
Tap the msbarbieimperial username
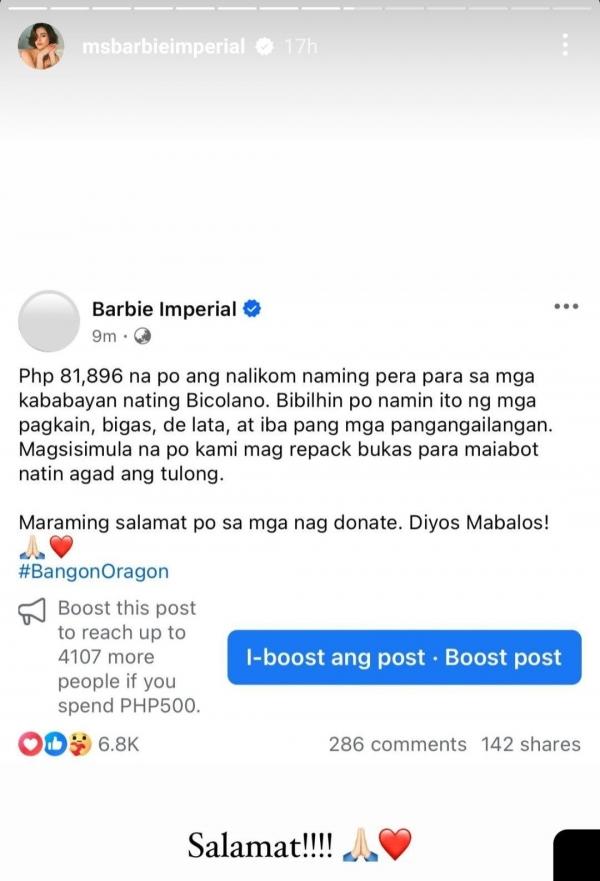click(163, 47)
